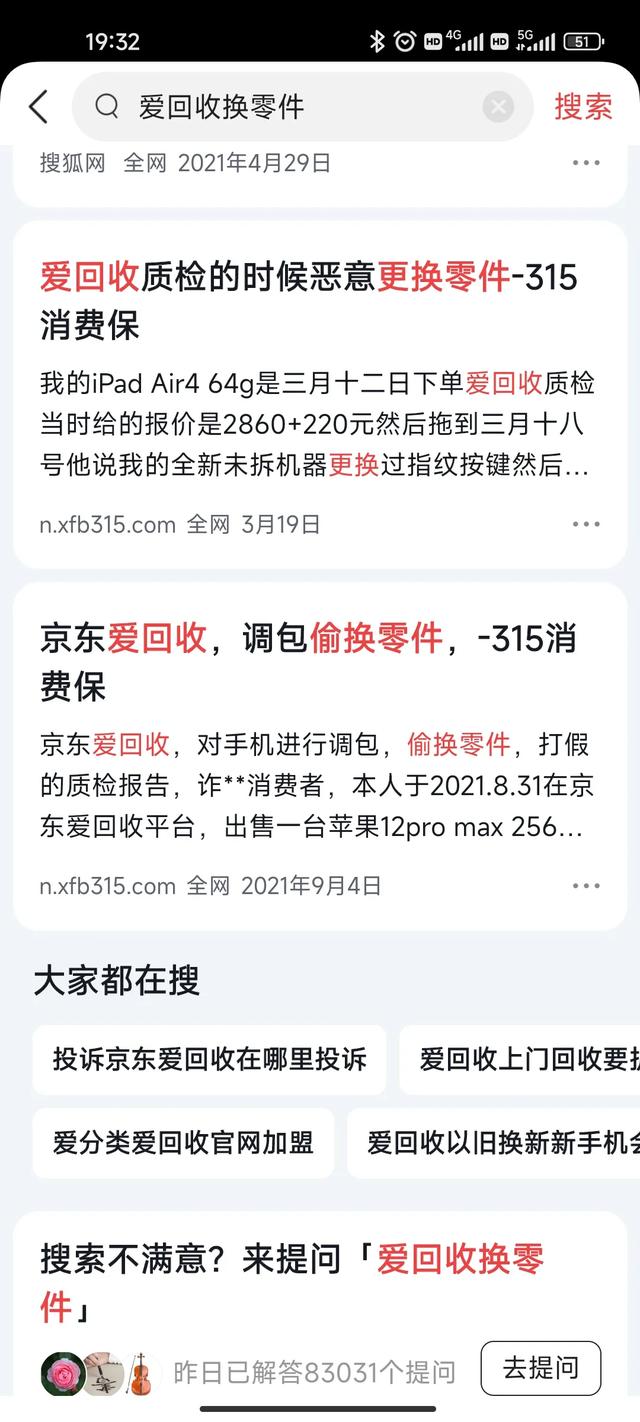Viewport: 640px width, 1422px height.
Task: Open more options for the 2021年9月4日 result
Action: (586, 886)
